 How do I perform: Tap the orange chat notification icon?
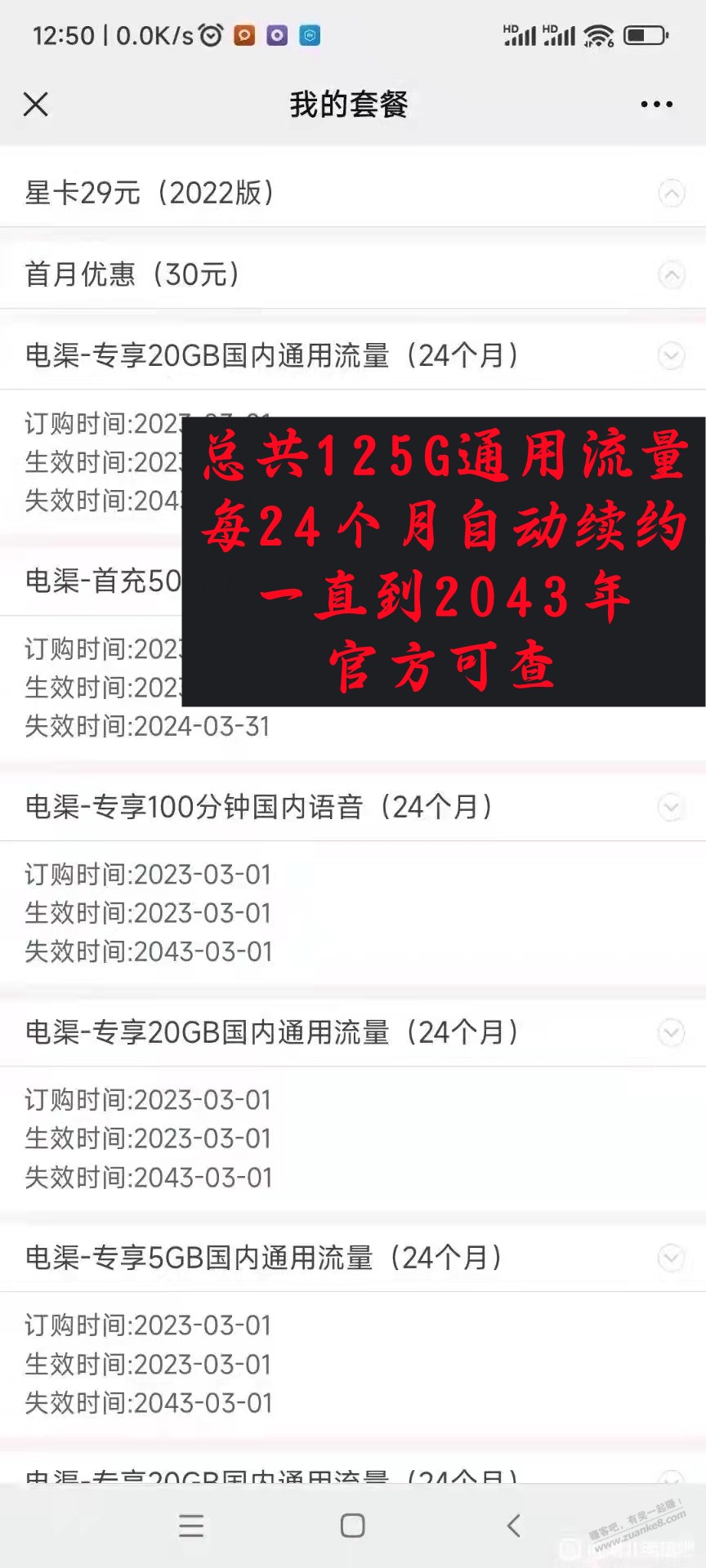[245, 35]
